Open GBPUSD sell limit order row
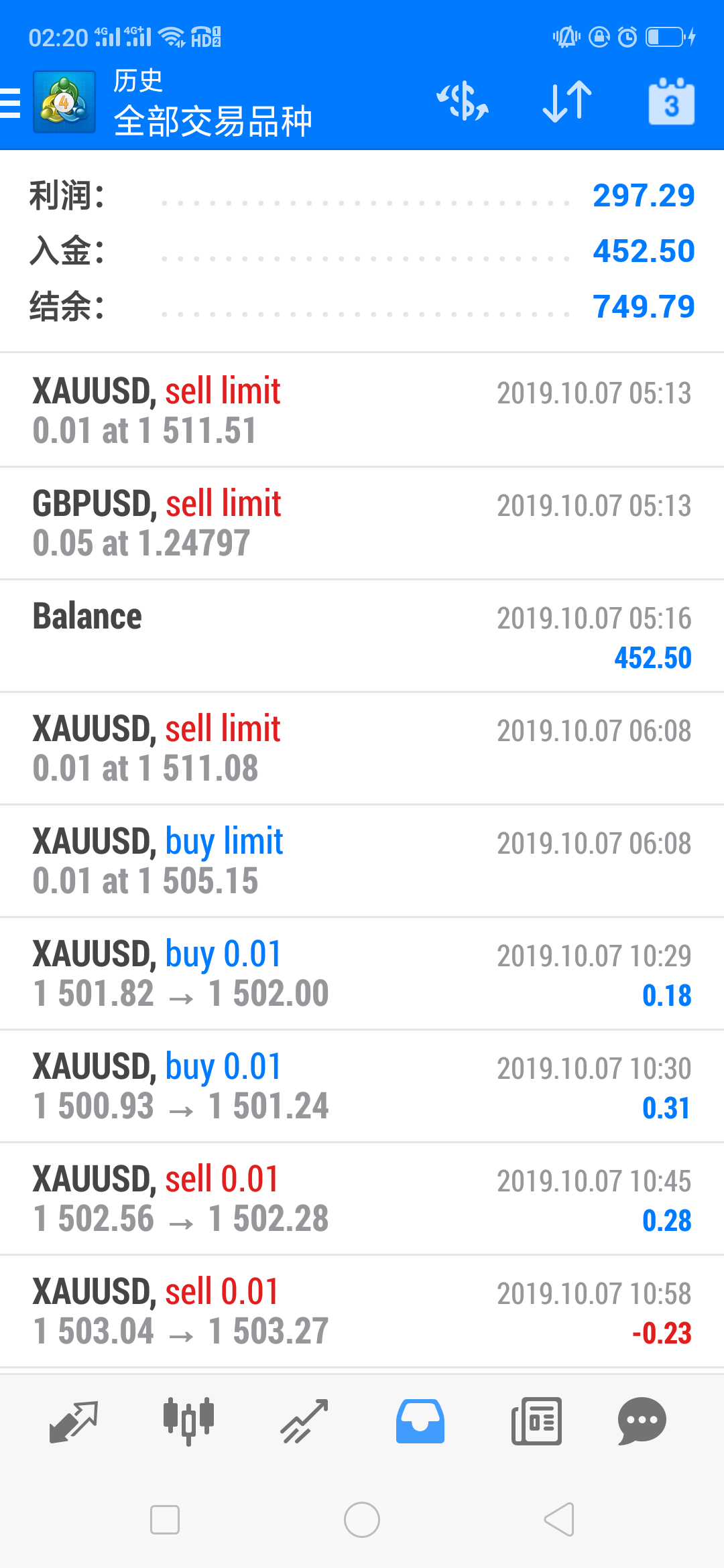Screen dimensions: 724x1568 [362, 523]
